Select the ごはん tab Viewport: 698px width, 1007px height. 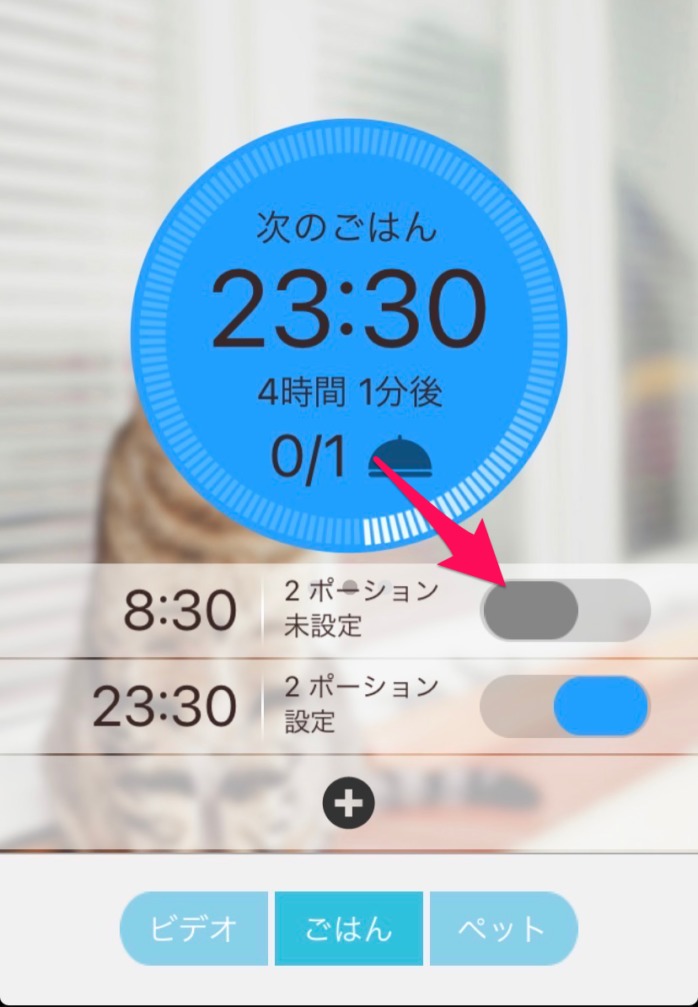pos(349,928)
